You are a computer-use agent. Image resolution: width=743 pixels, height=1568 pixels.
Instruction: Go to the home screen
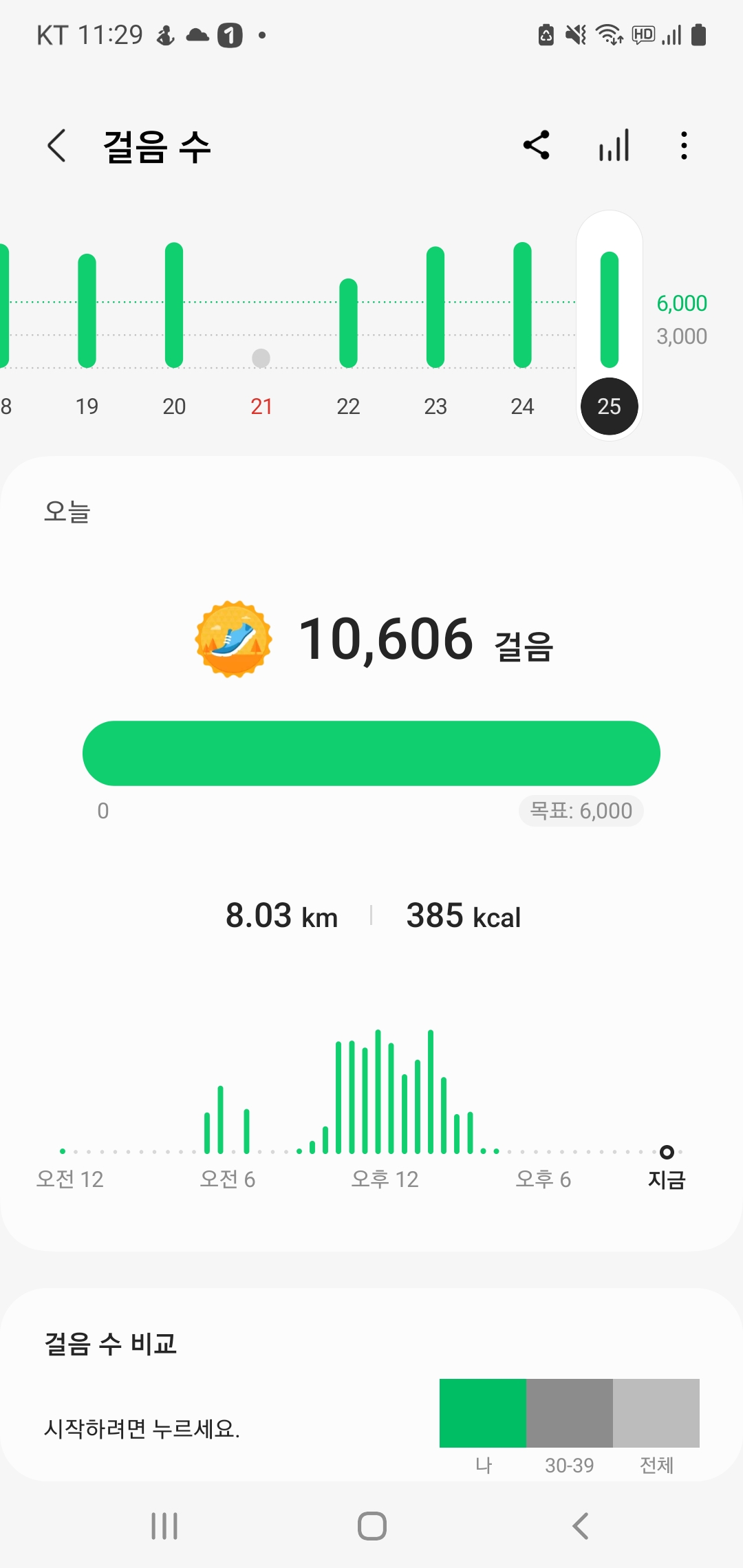point(371,1526)
